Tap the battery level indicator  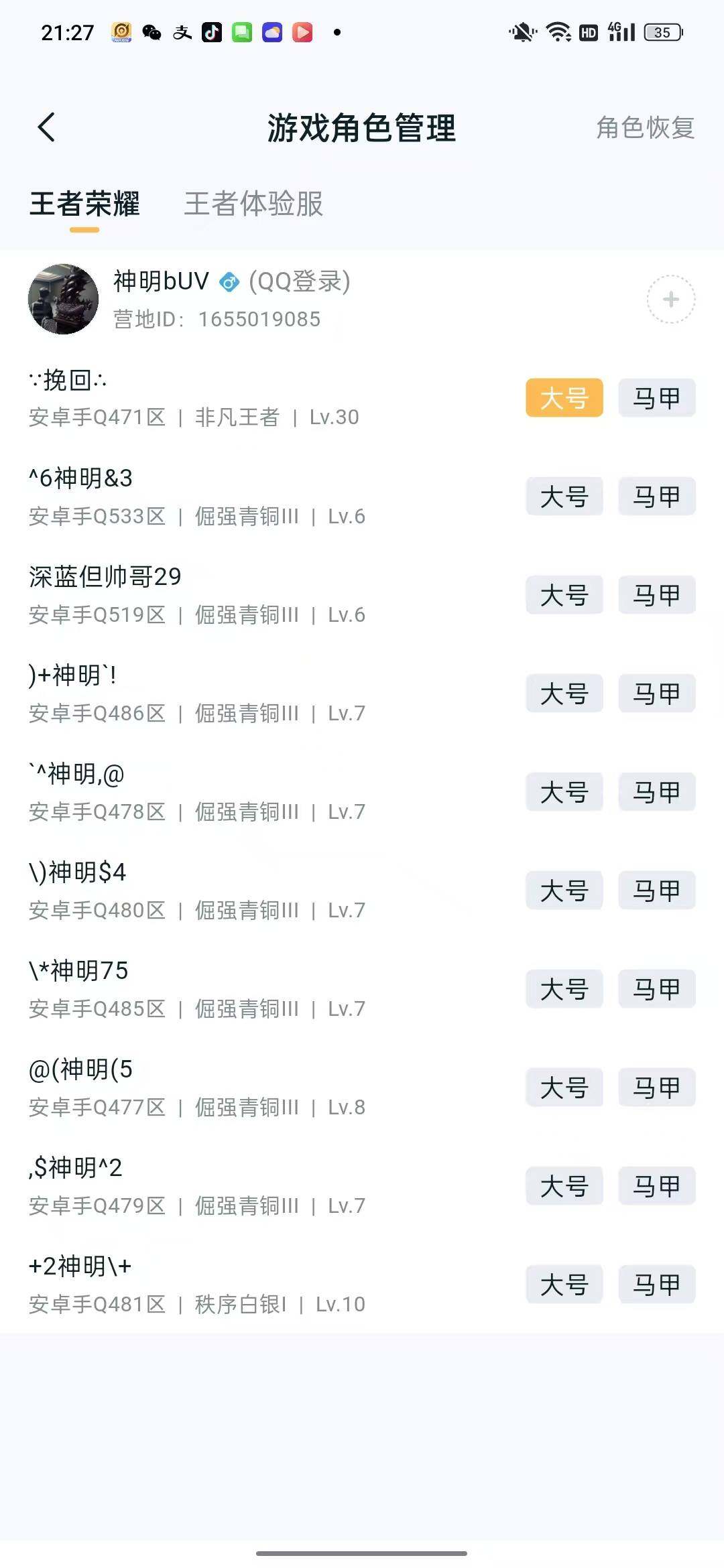coord(662,31)
